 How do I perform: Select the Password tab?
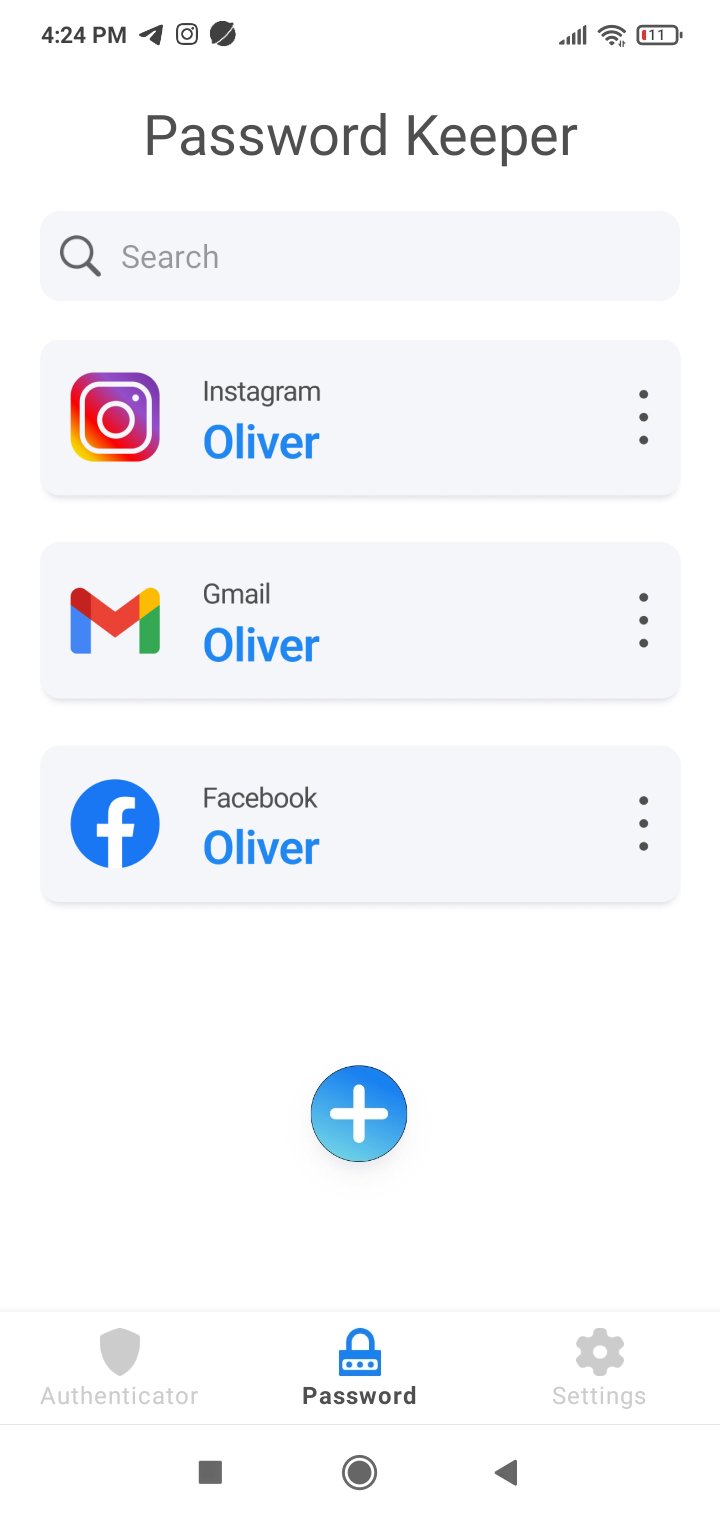[359, 1368]
